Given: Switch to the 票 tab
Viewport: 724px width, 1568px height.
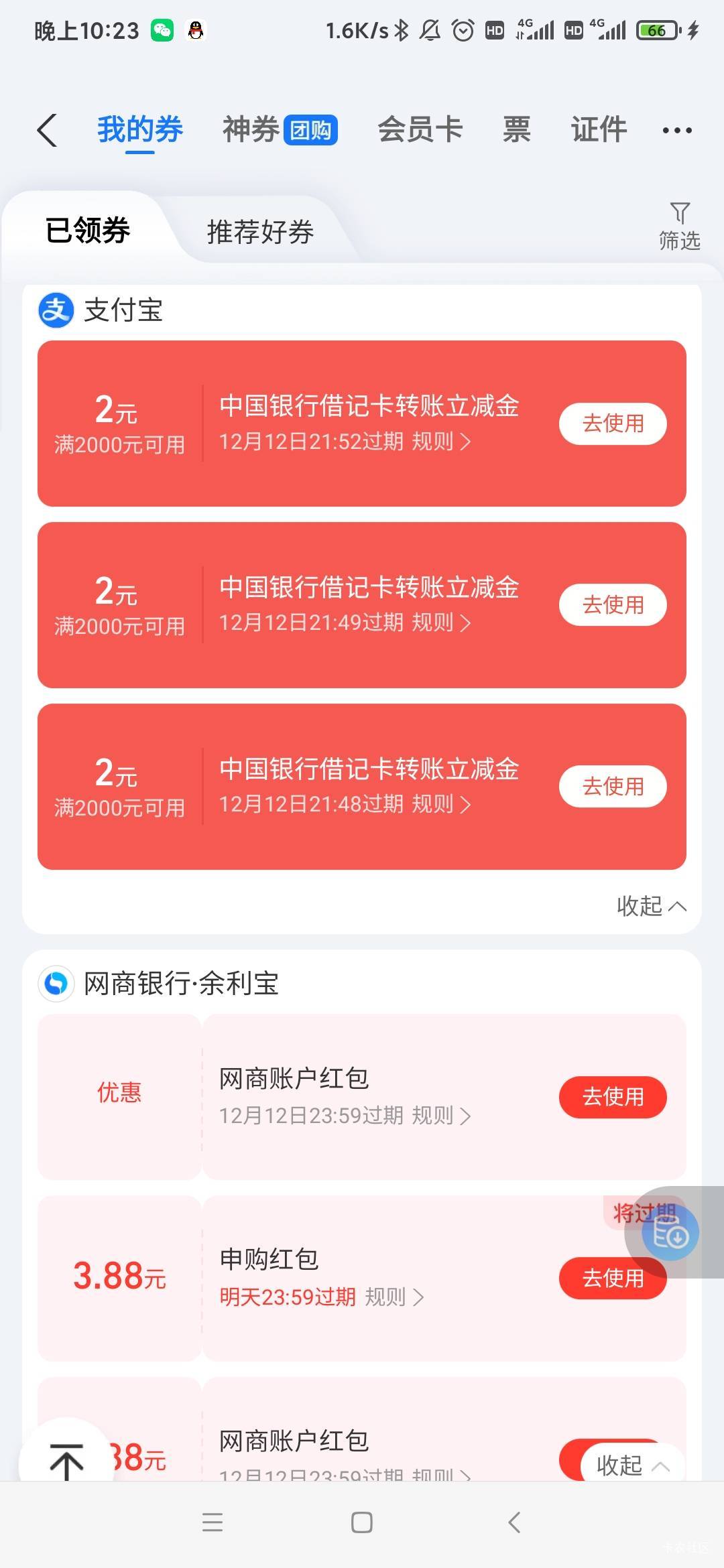Looking at the screenshot, I should [516, 130].
